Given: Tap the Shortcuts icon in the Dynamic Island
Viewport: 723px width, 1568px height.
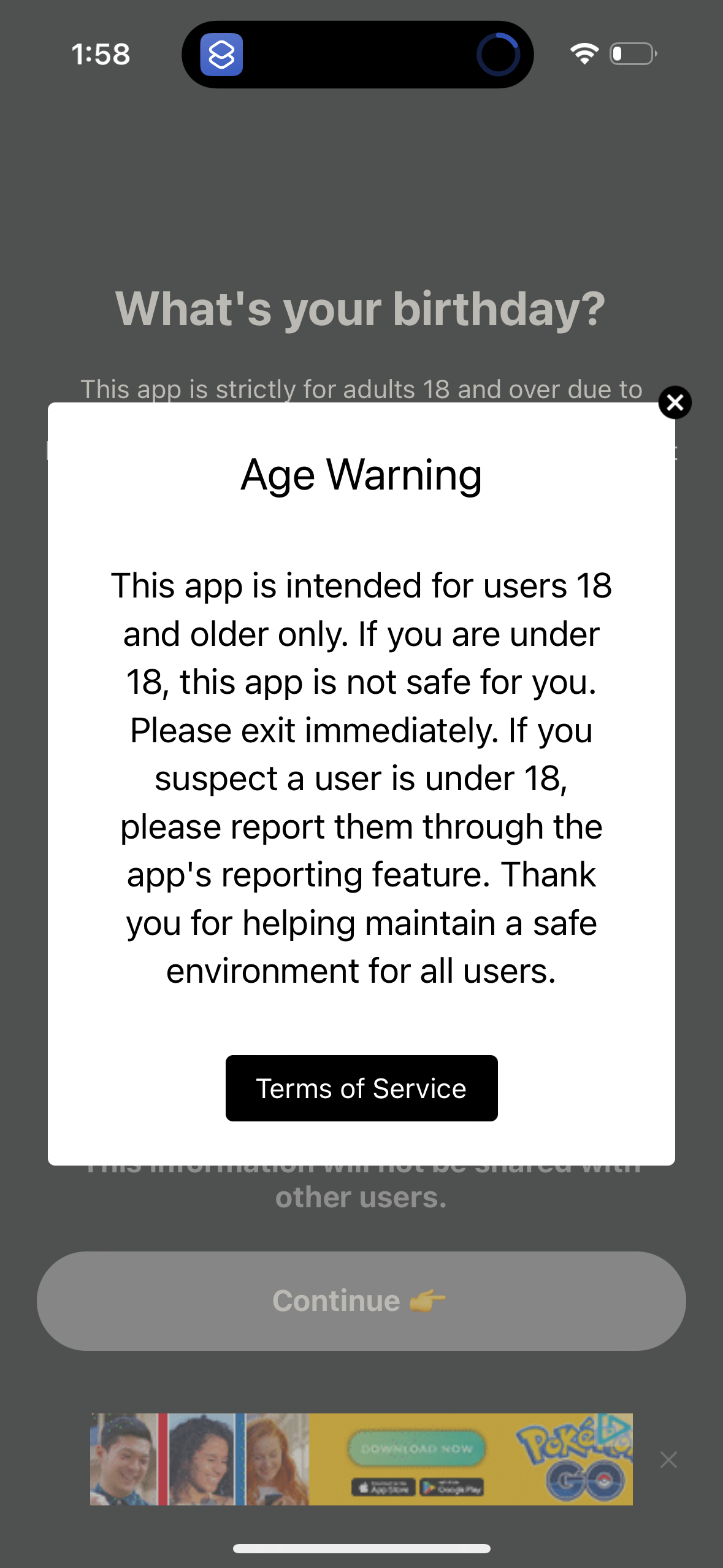Looking at the screenshot, I should coord(223,55).
